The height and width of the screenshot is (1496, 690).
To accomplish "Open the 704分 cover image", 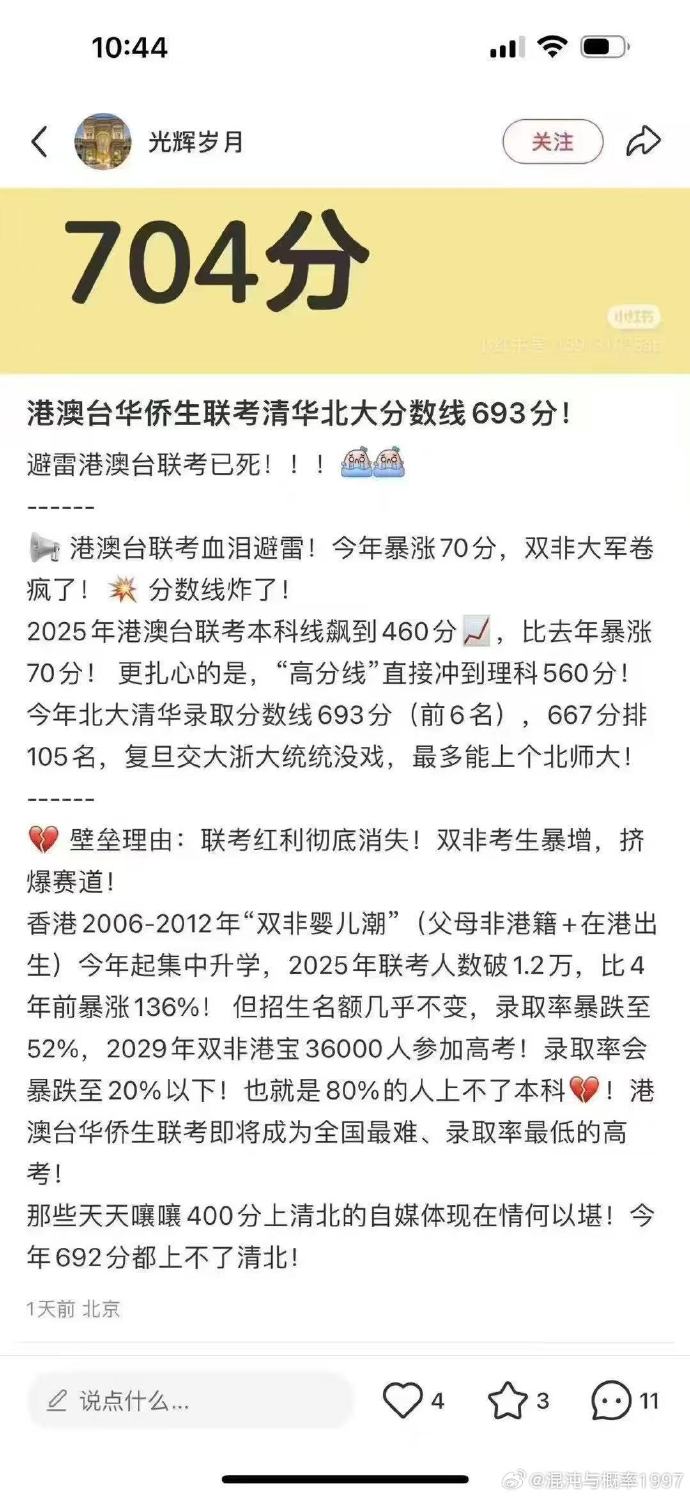I will [x=345, y=280].
